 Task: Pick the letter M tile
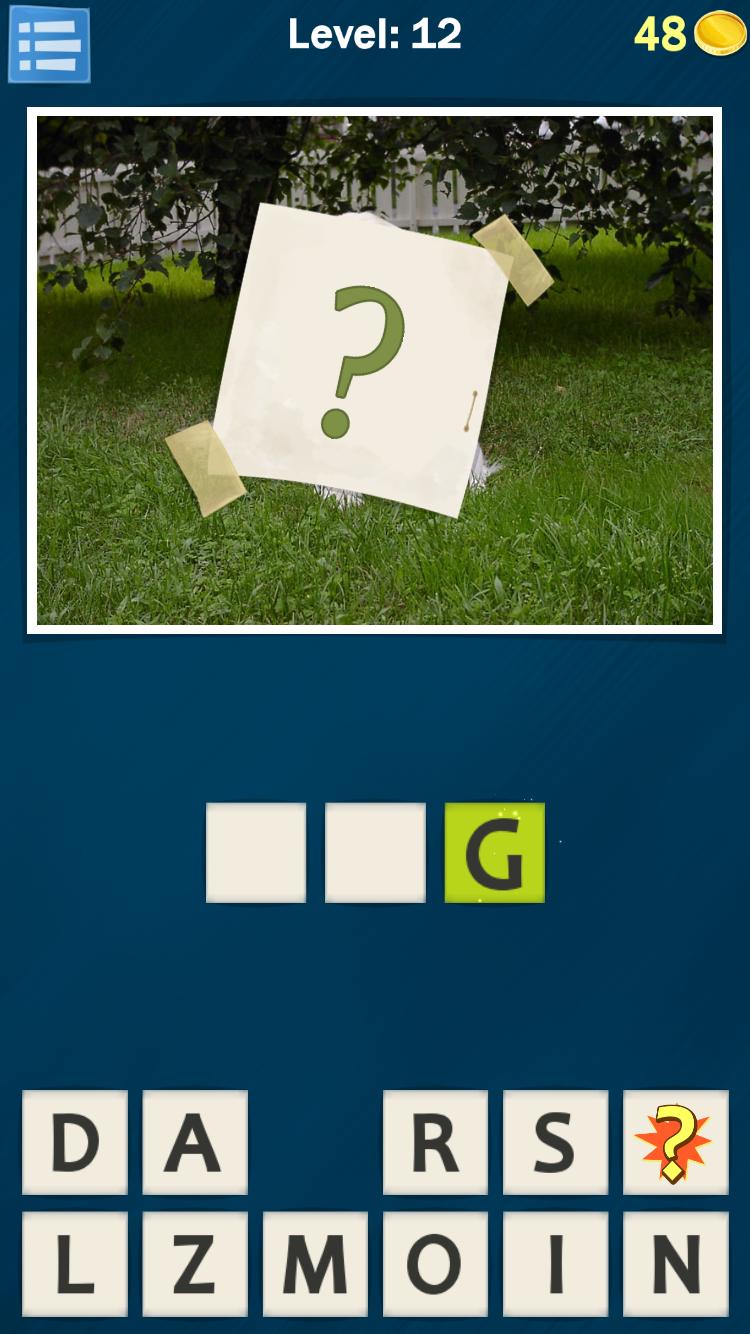click(315, 1264)
